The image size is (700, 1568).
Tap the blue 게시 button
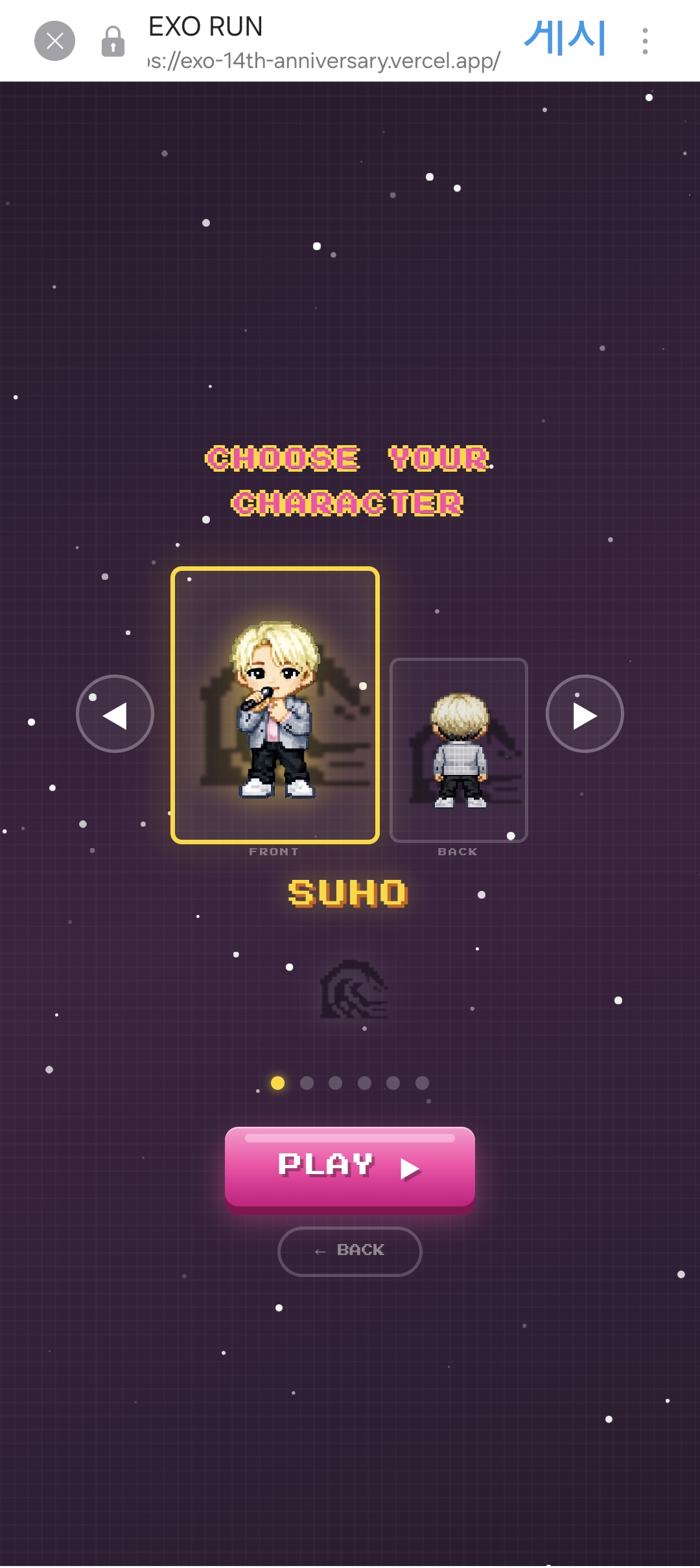click(x=565, y=38)
